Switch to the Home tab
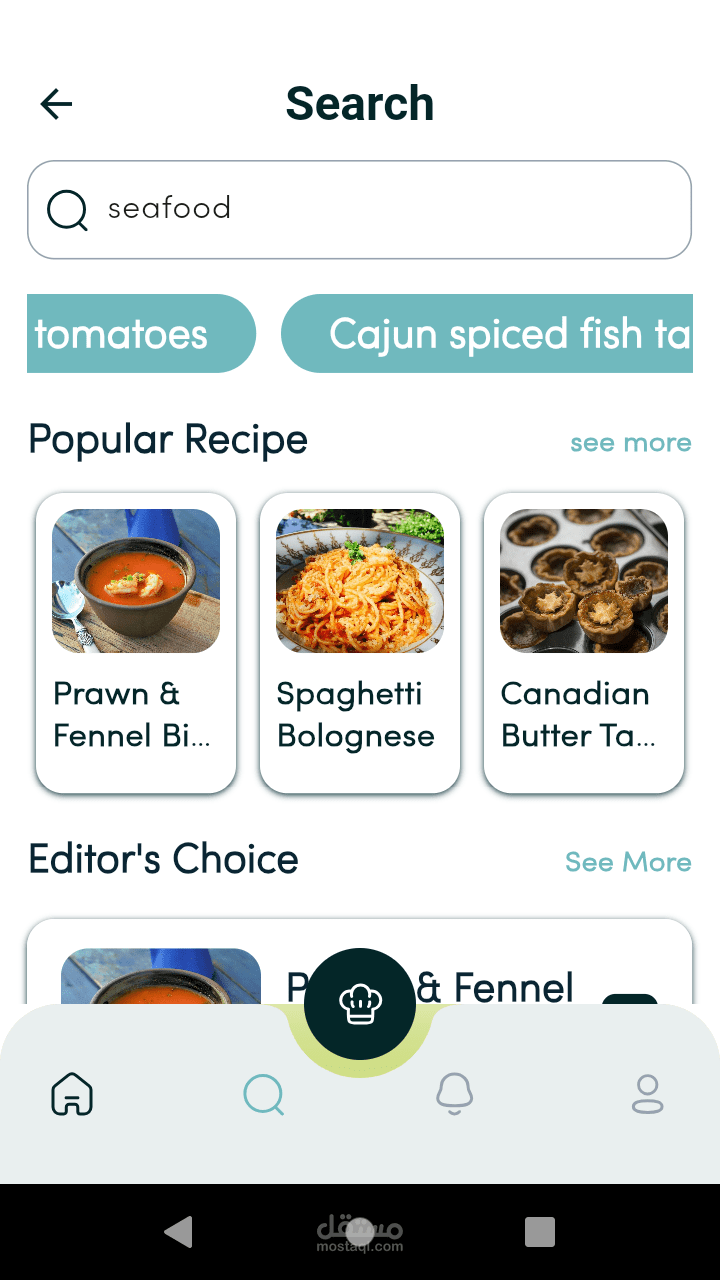This screenshot has width=720, height=1280. 72,1094
